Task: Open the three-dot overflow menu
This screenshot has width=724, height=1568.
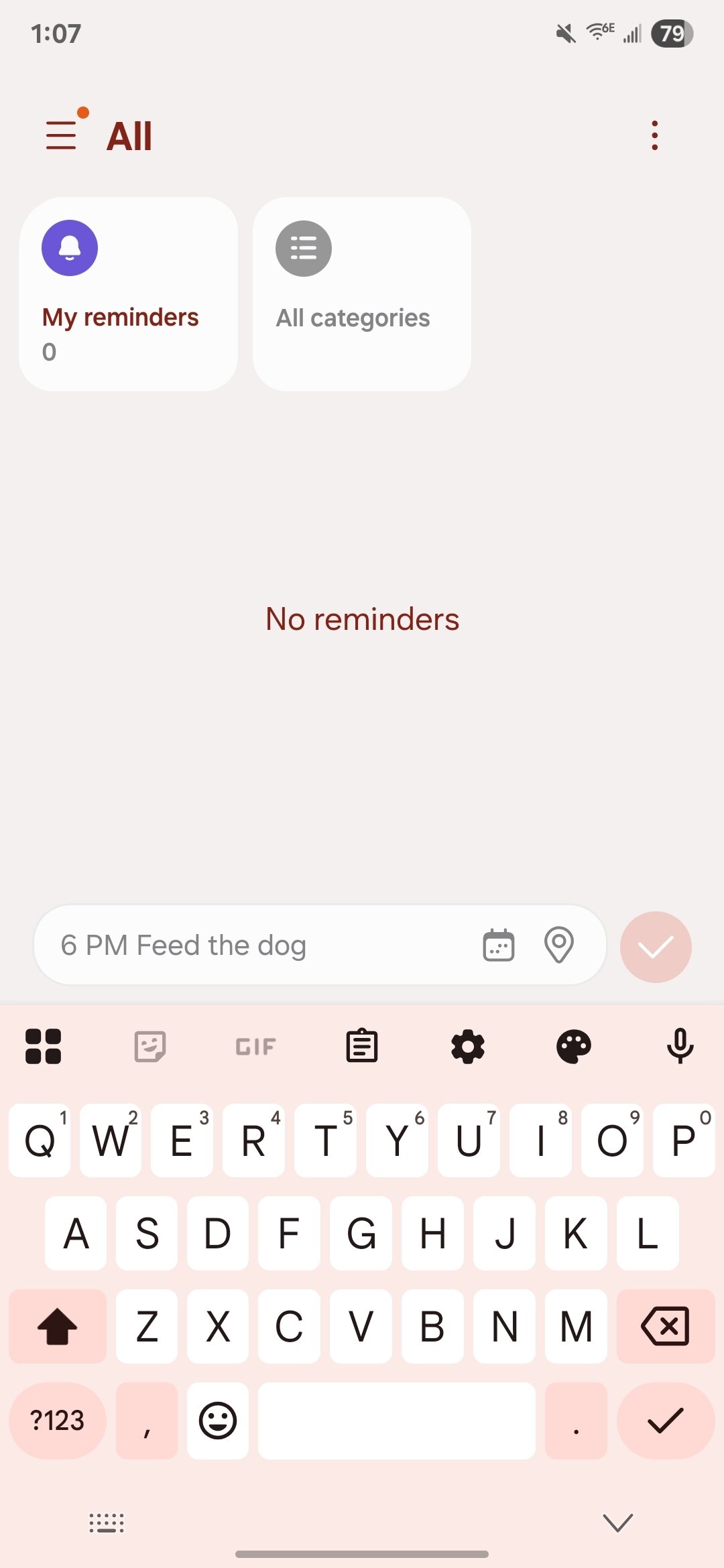Action: pos(655,135)
